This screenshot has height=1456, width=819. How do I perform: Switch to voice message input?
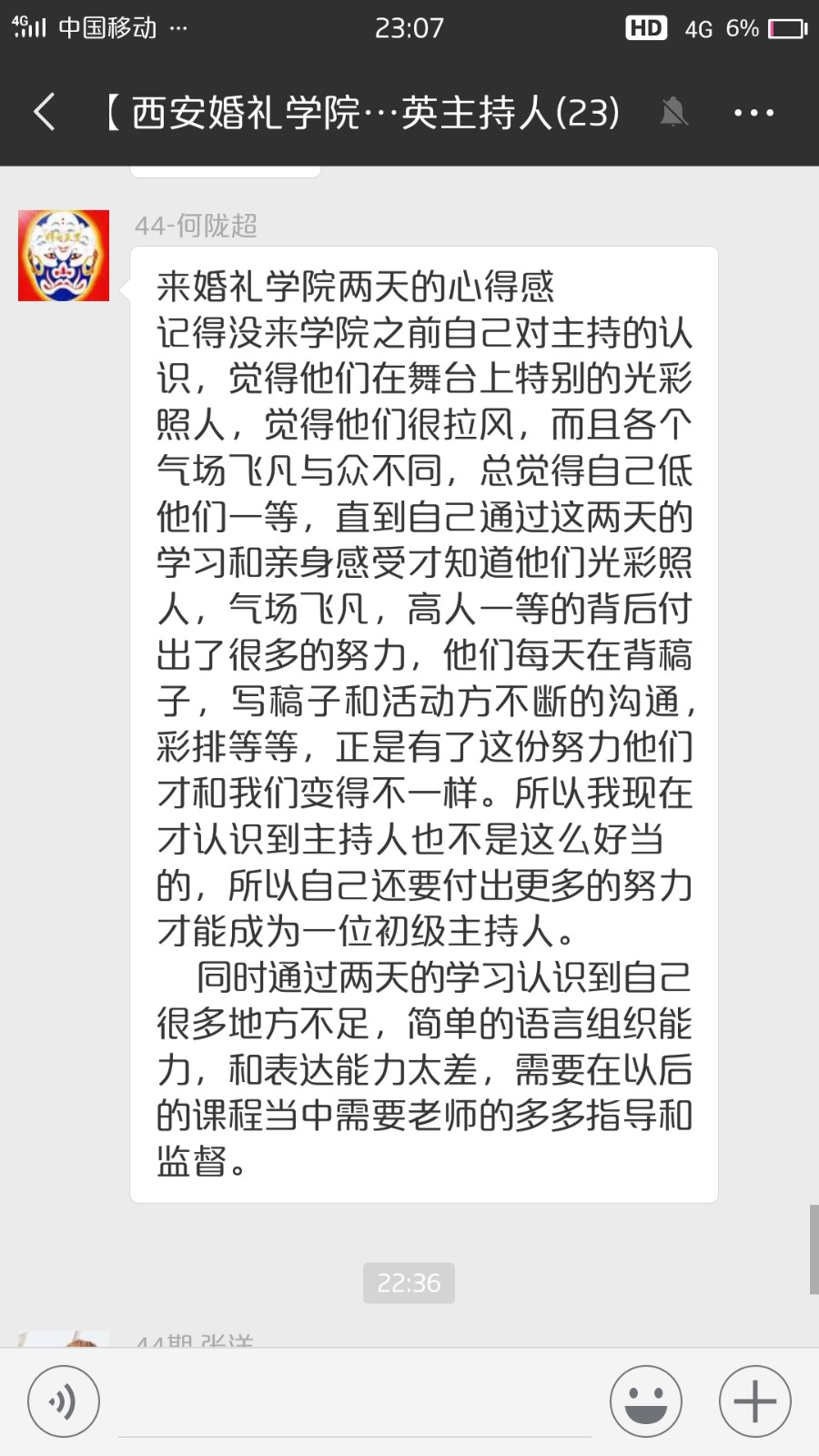(64, 1401)
